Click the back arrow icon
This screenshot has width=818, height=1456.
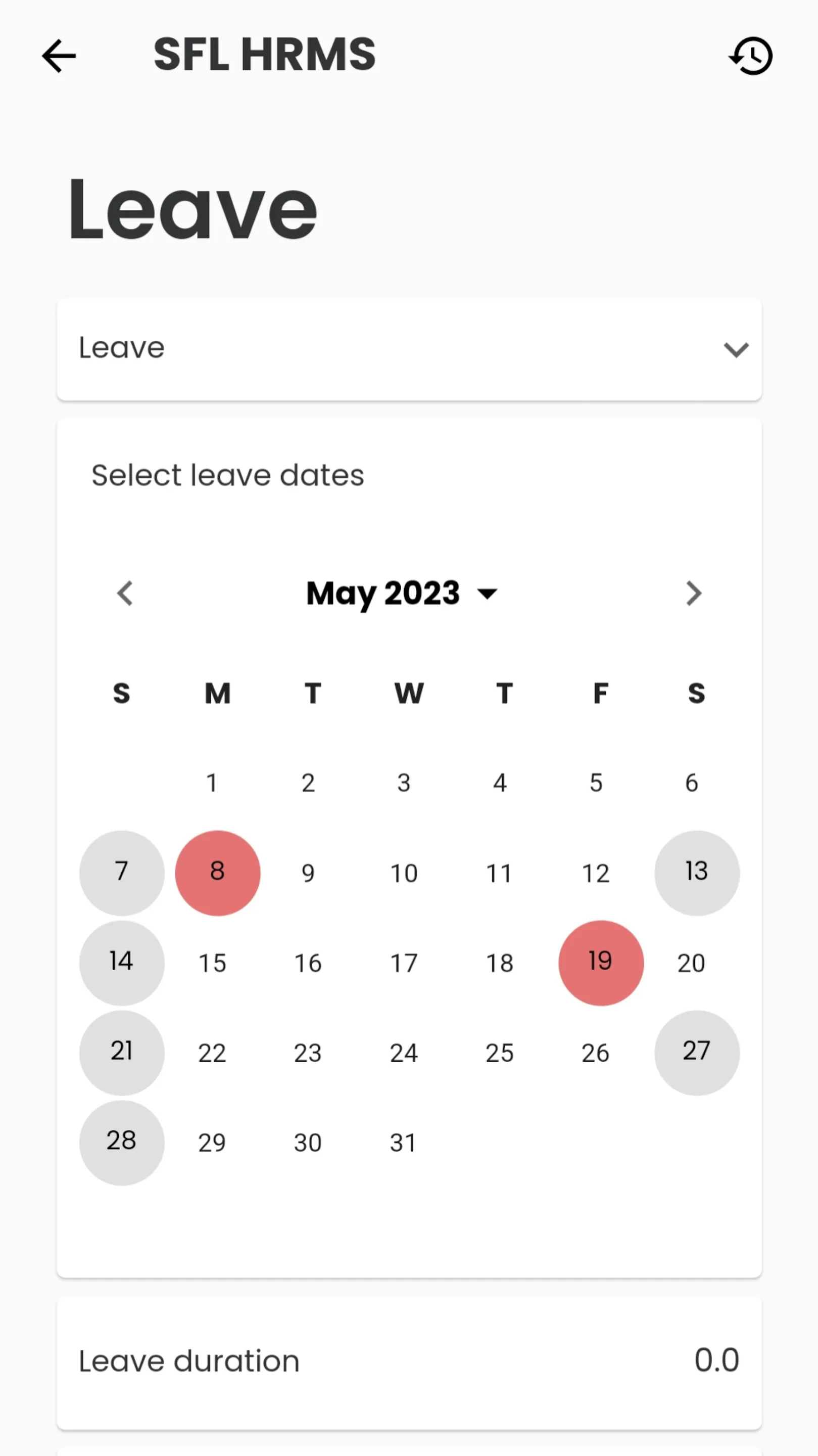tap(59, 55)
